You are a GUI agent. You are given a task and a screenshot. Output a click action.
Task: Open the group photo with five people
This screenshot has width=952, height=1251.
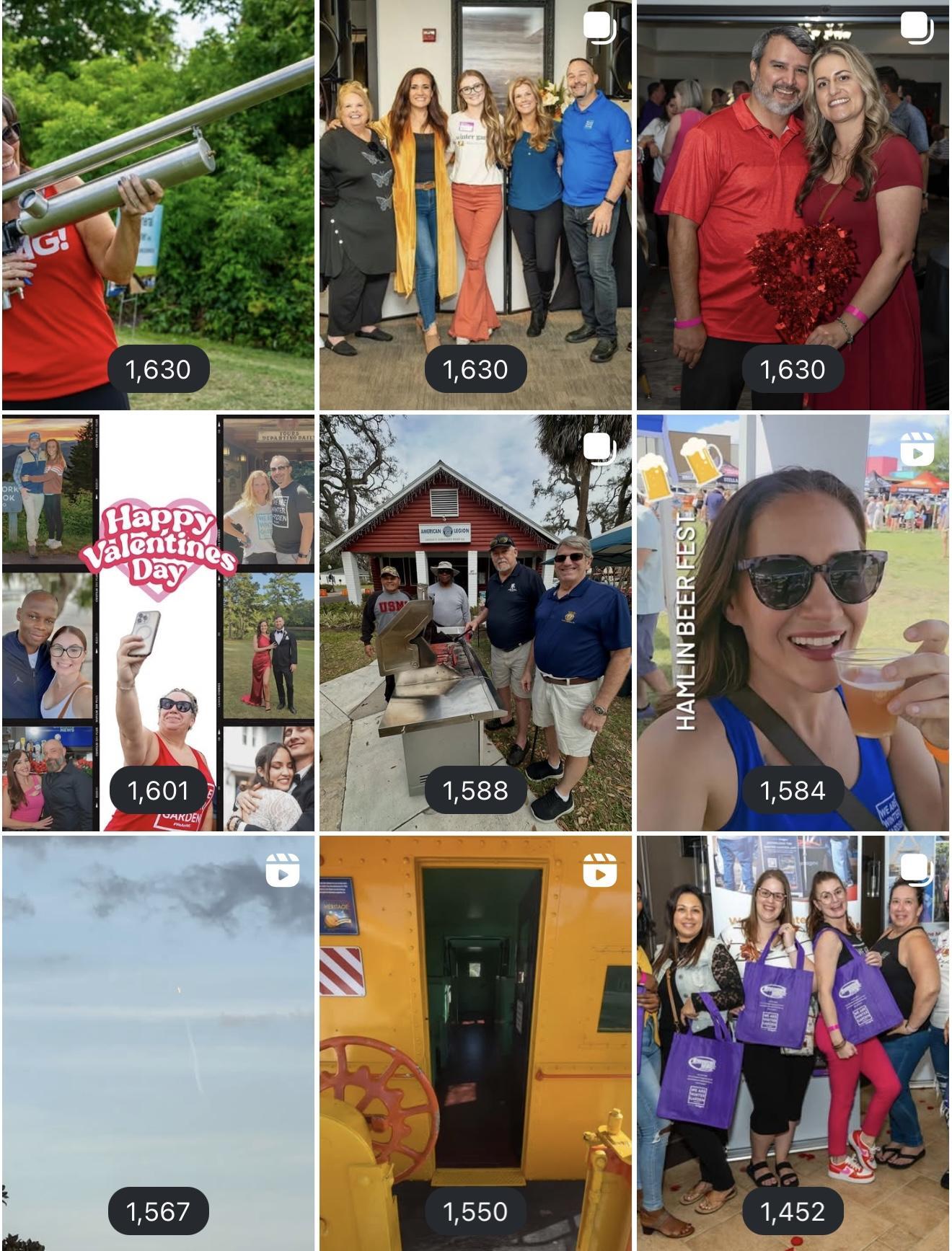tap(475, 205)
